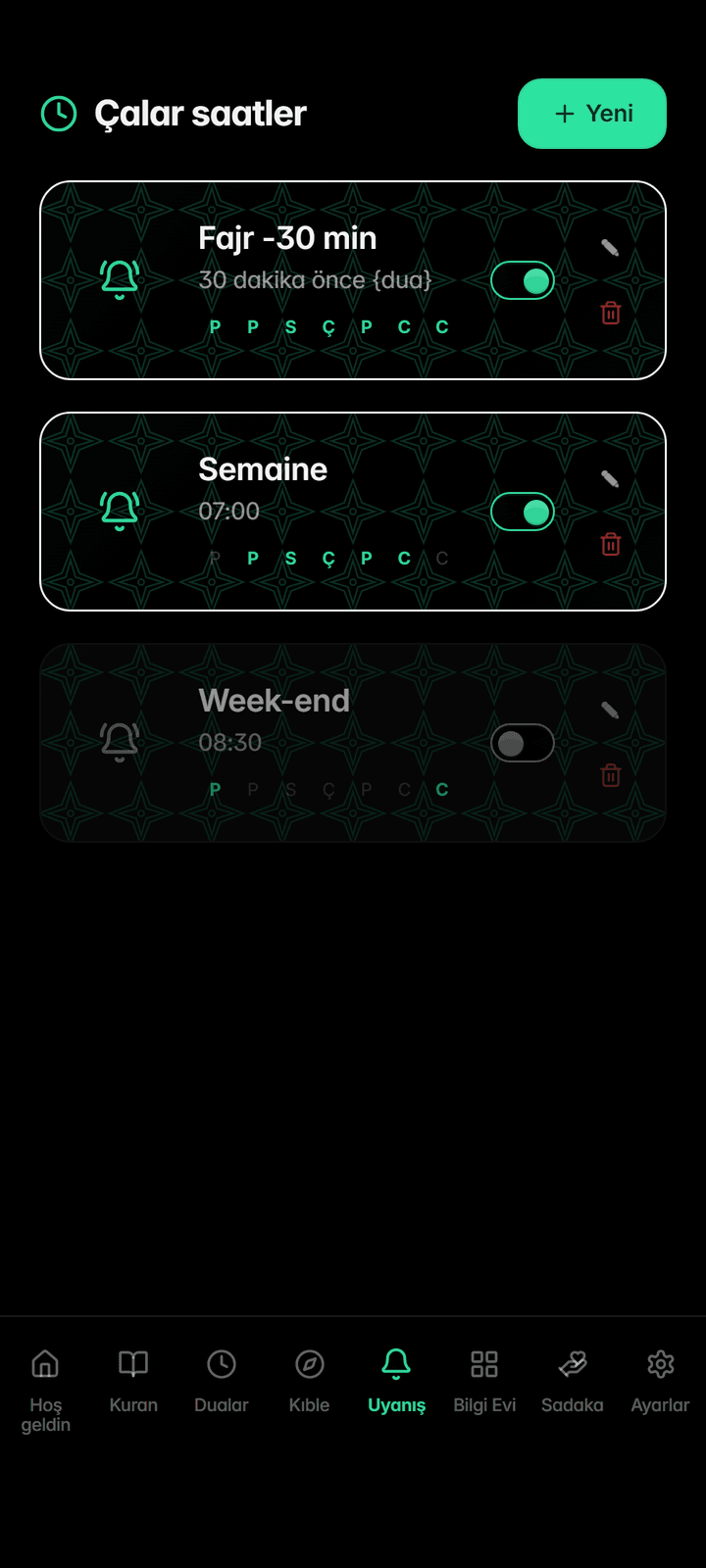Image resolution: width=706 pixels, height=1568 pixels.
Task: Edit the Fajr -30 min alarm
Action: point(610,247)
